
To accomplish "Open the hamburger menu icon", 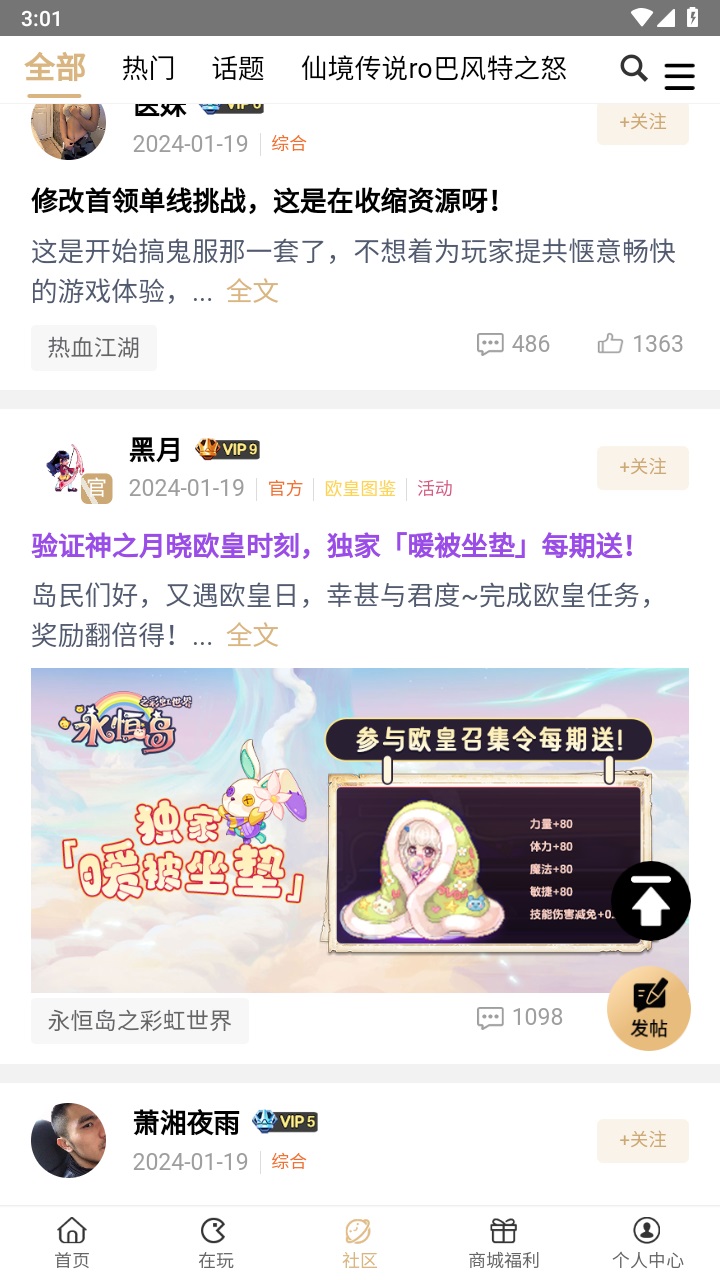I will click(x=679, y=76).
